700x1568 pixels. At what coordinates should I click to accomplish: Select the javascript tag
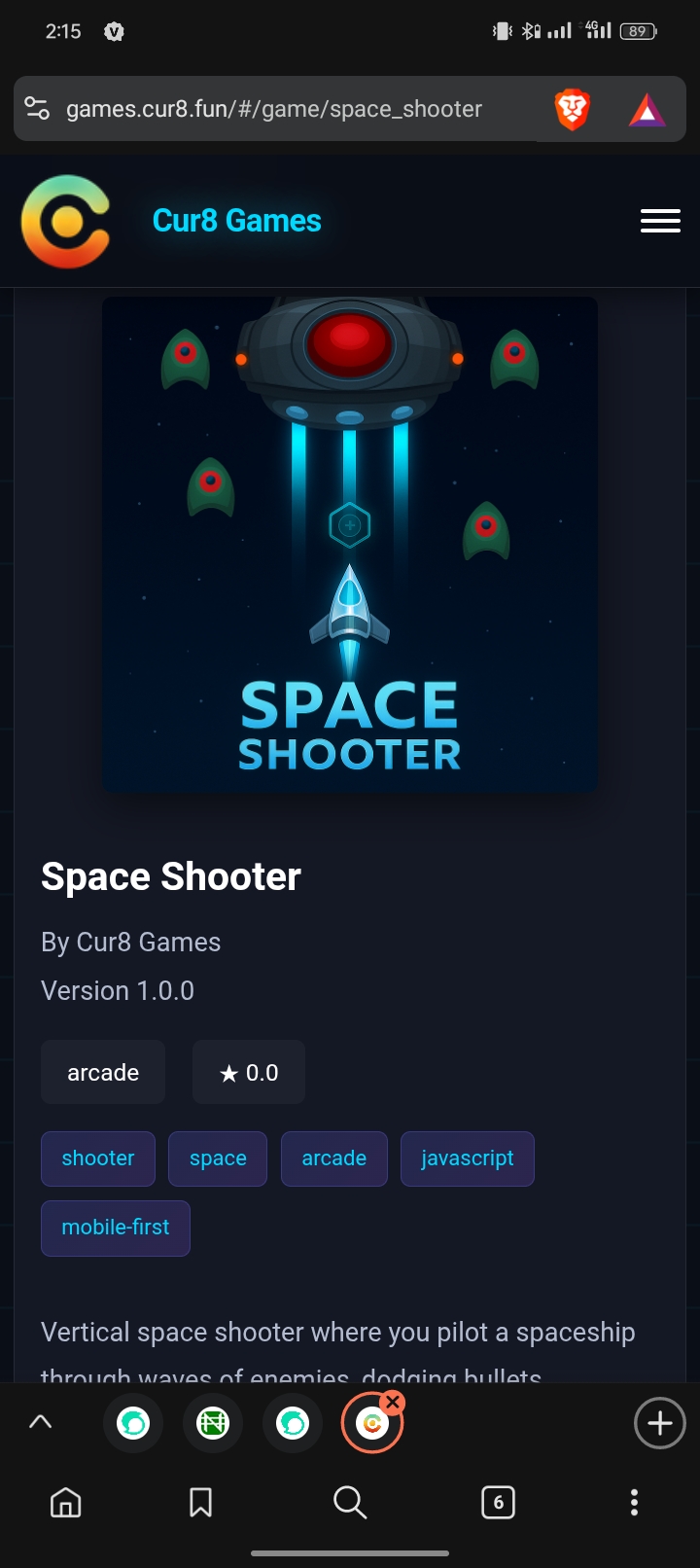[468, 1158]
